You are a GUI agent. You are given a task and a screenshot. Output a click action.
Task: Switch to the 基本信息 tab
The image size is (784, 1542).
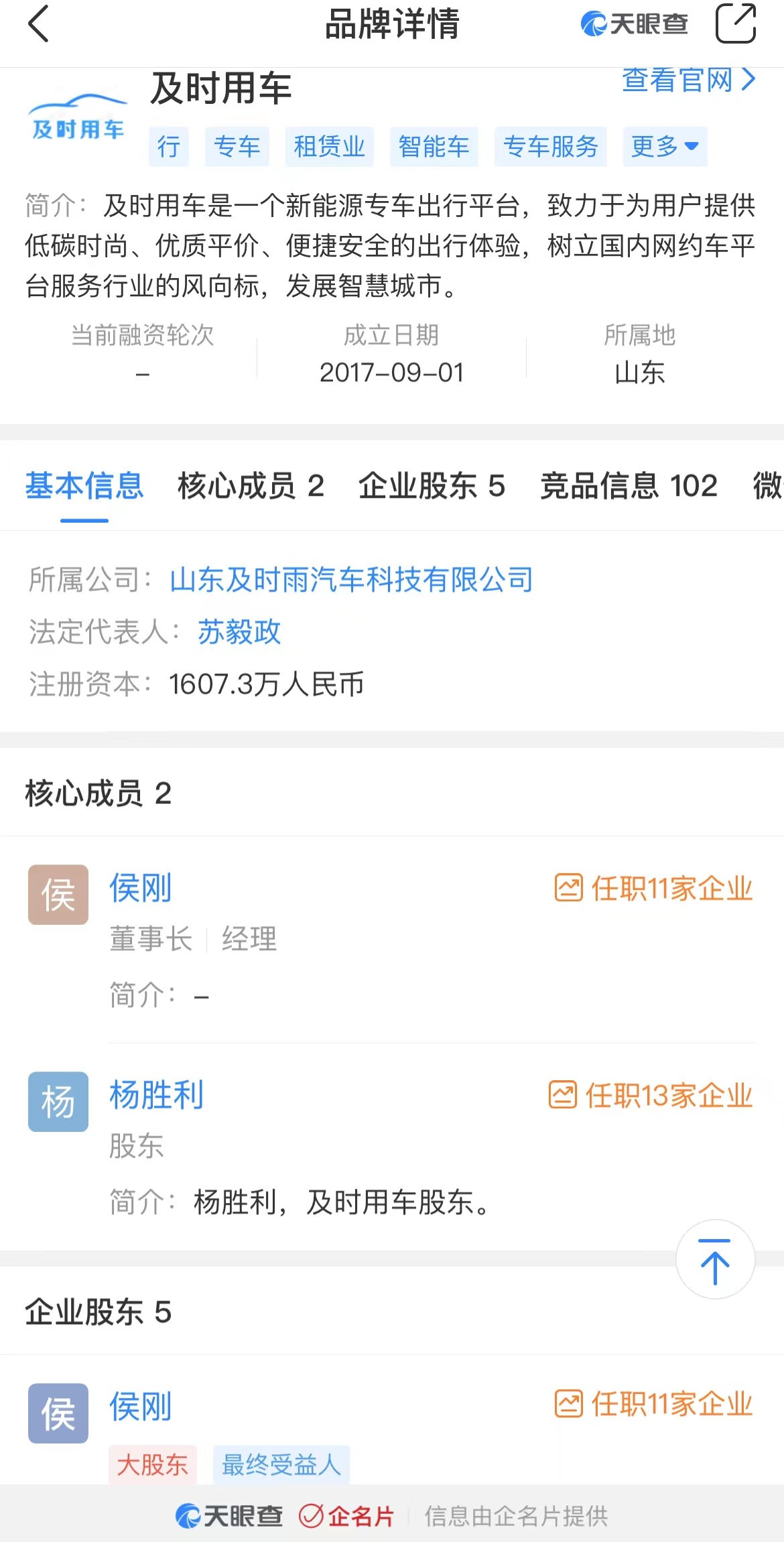[x=84, y=486]
